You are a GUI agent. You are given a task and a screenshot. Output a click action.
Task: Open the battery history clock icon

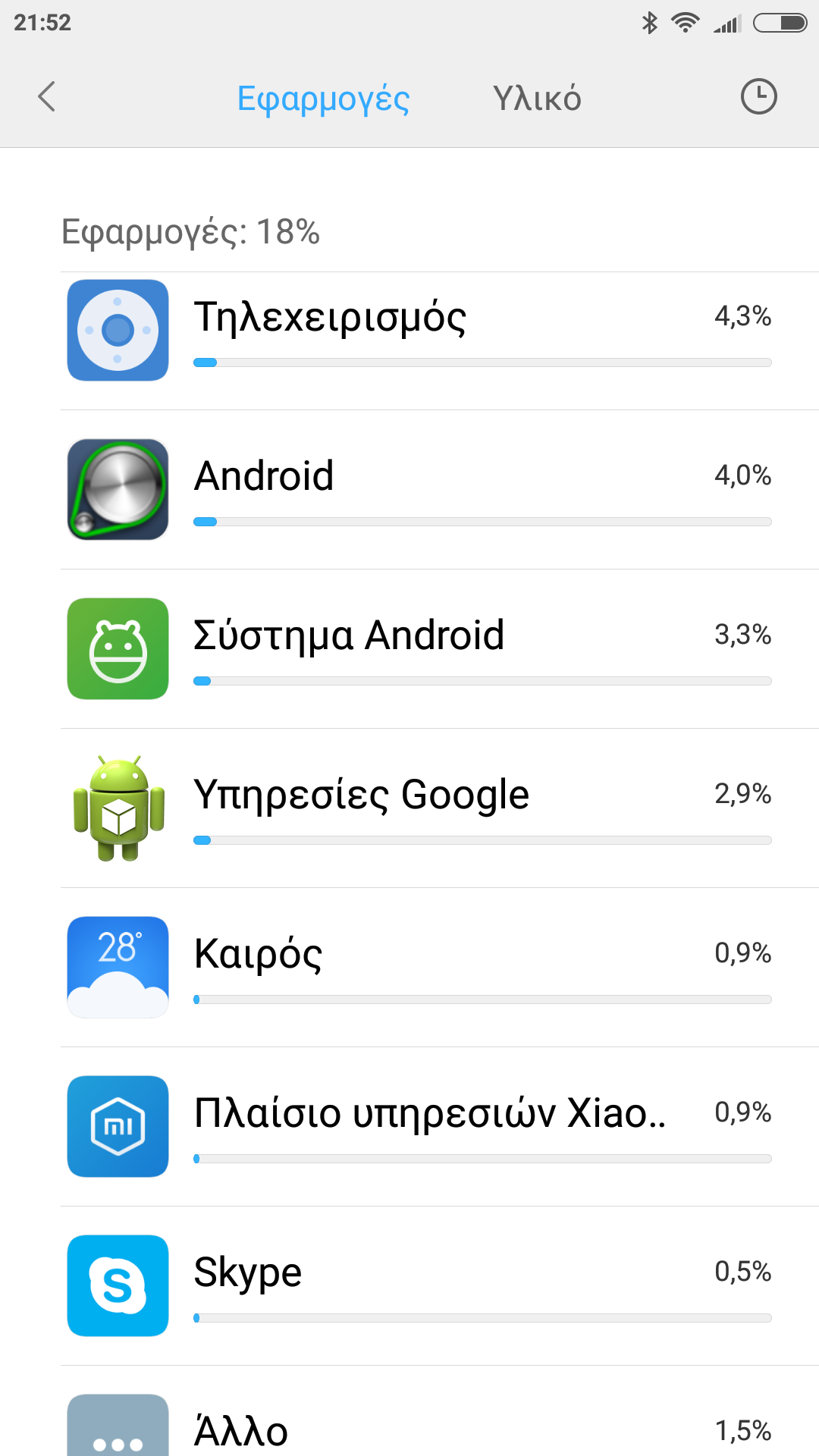(758, 97)
